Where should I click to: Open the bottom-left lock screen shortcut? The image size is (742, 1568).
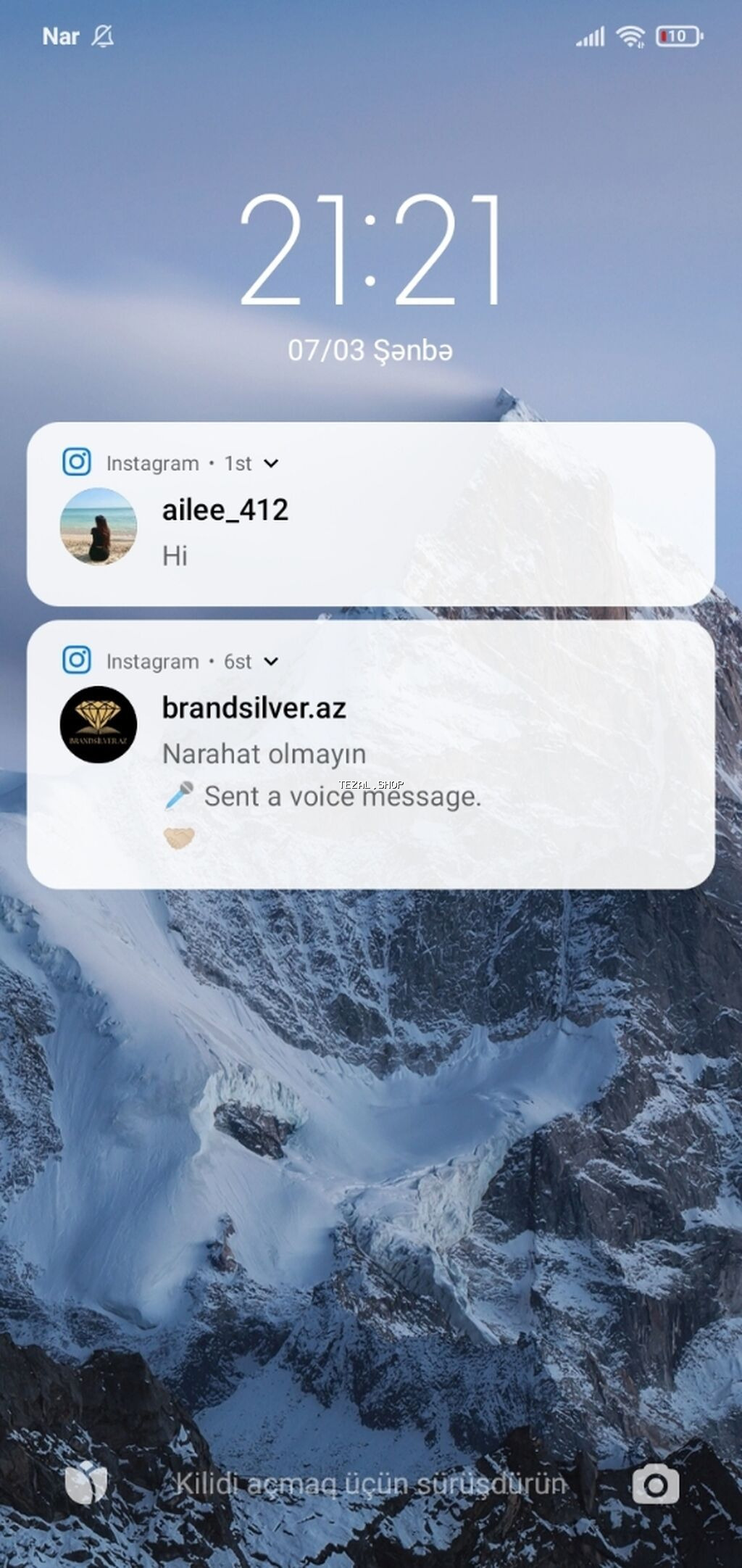click(86, 1483)
